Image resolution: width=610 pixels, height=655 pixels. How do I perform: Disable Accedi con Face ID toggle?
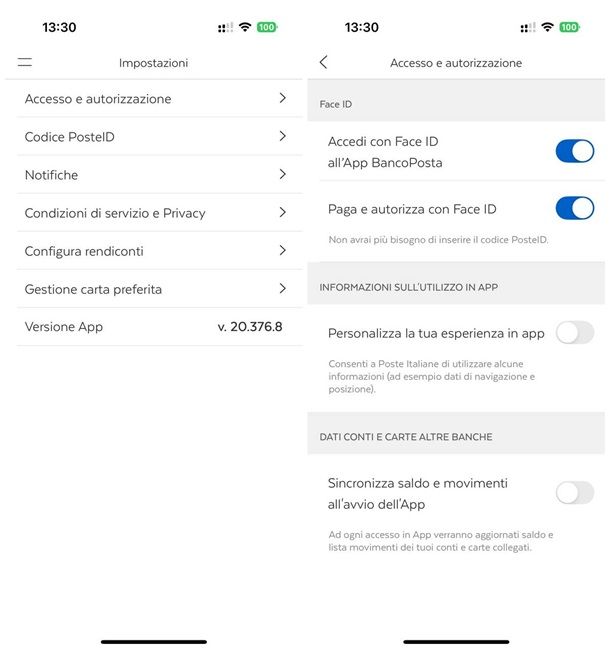(574, 151)
